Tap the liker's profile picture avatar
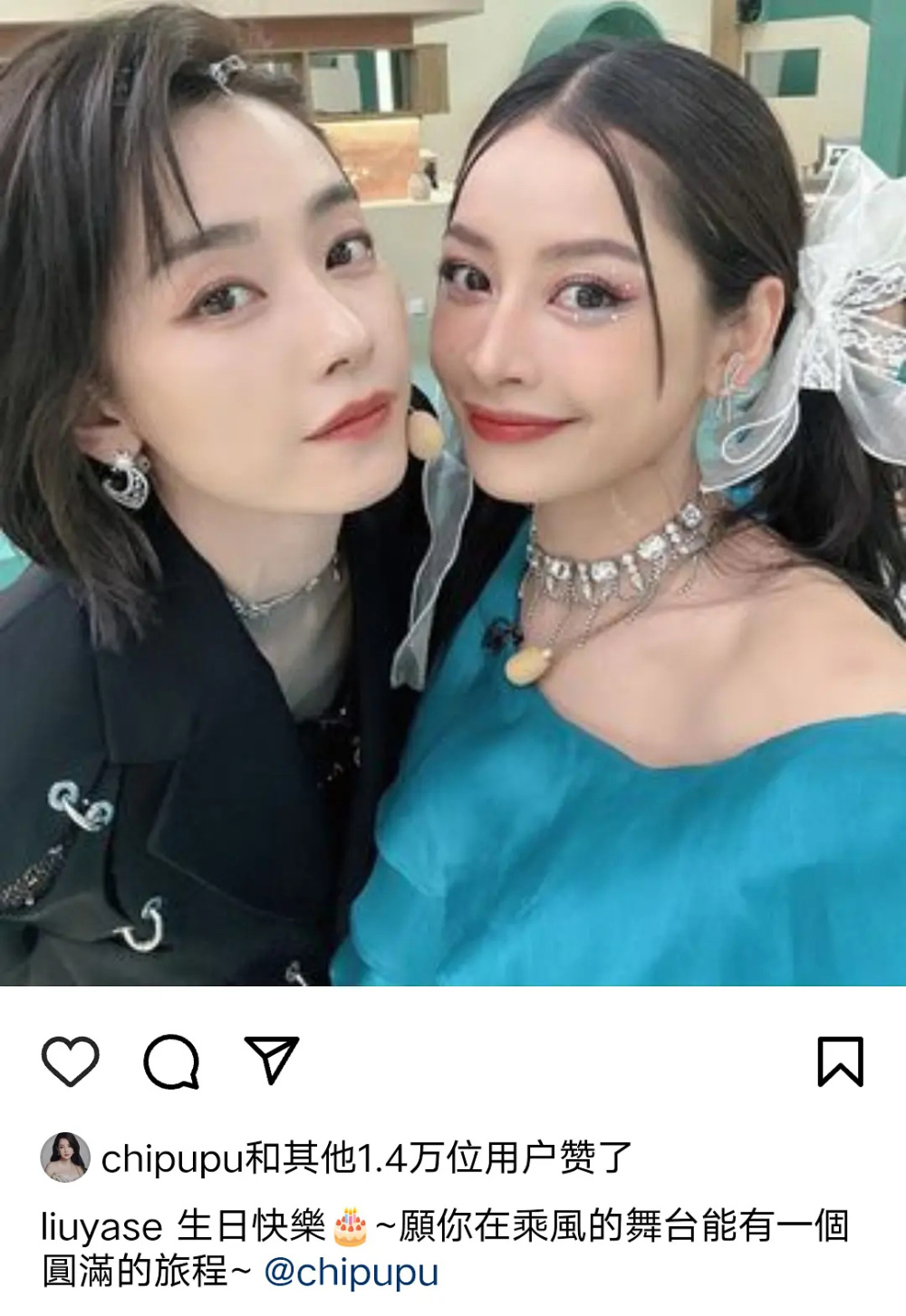This screenshot has height=1316, width=906. coord(65,1157)
